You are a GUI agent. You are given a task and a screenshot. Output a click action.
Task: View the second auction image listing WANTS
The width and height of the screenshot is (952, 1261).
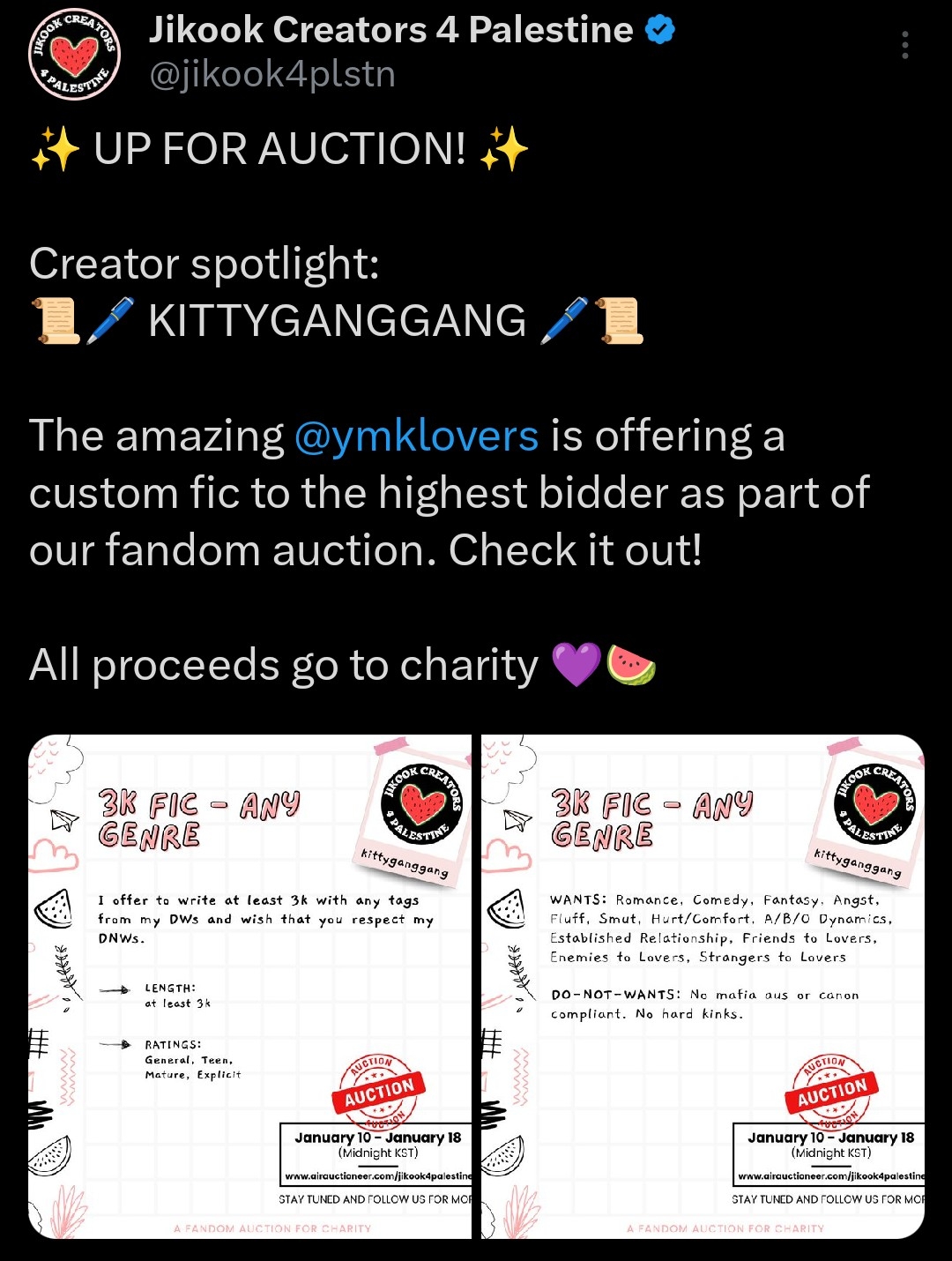(703, 986)
